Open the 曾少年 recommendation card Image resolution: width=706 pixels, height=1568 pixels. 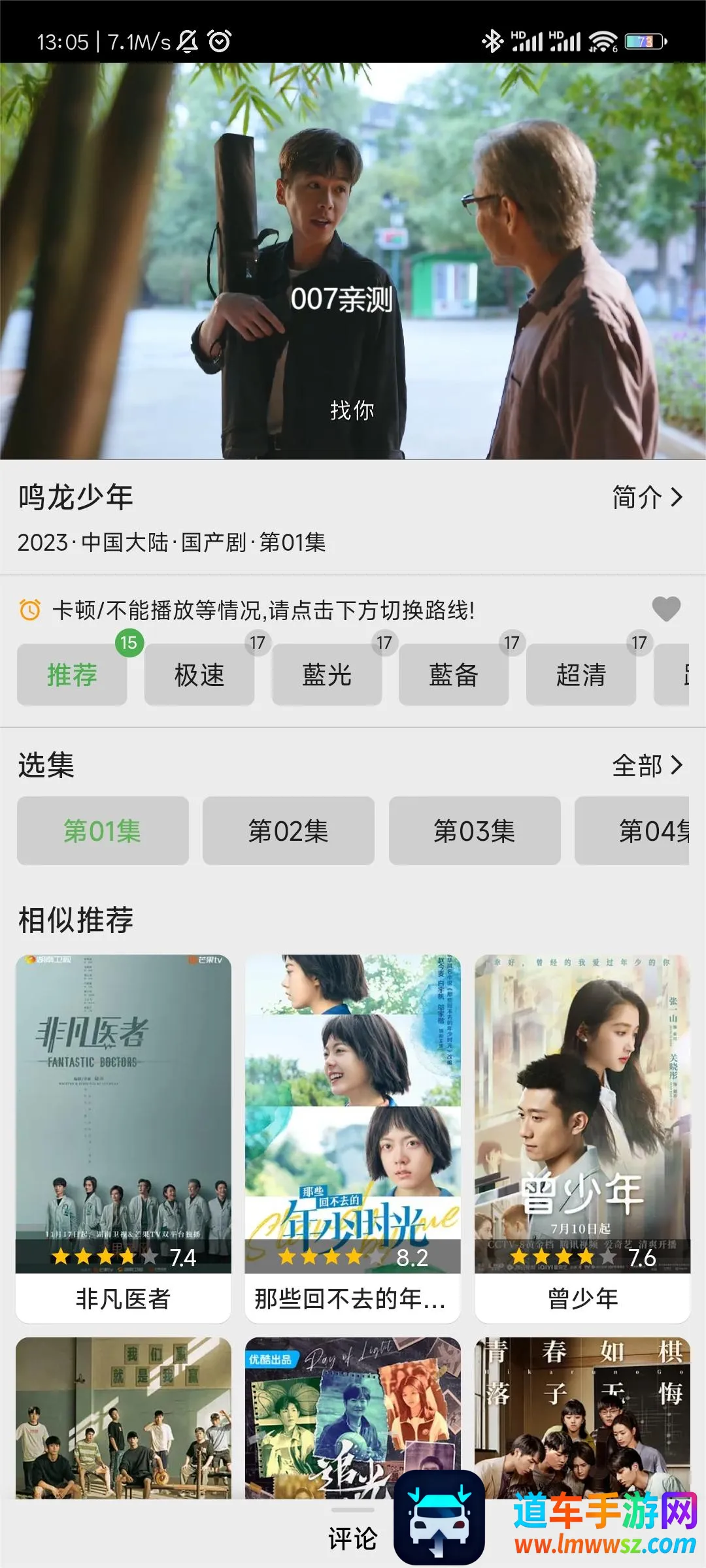582,1137
